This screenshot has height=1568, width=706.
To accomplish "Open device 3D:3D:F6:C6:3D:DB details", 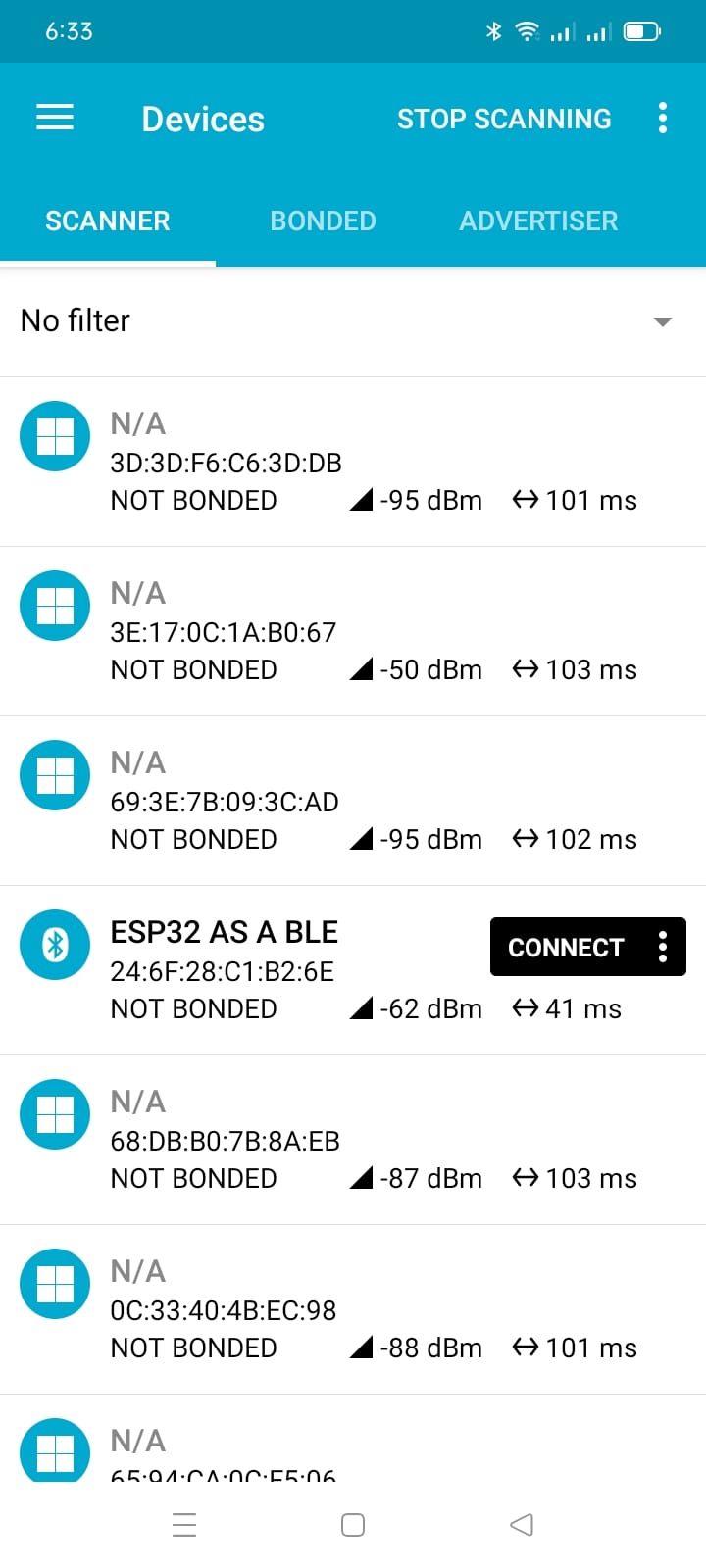I will coord(353,462).
